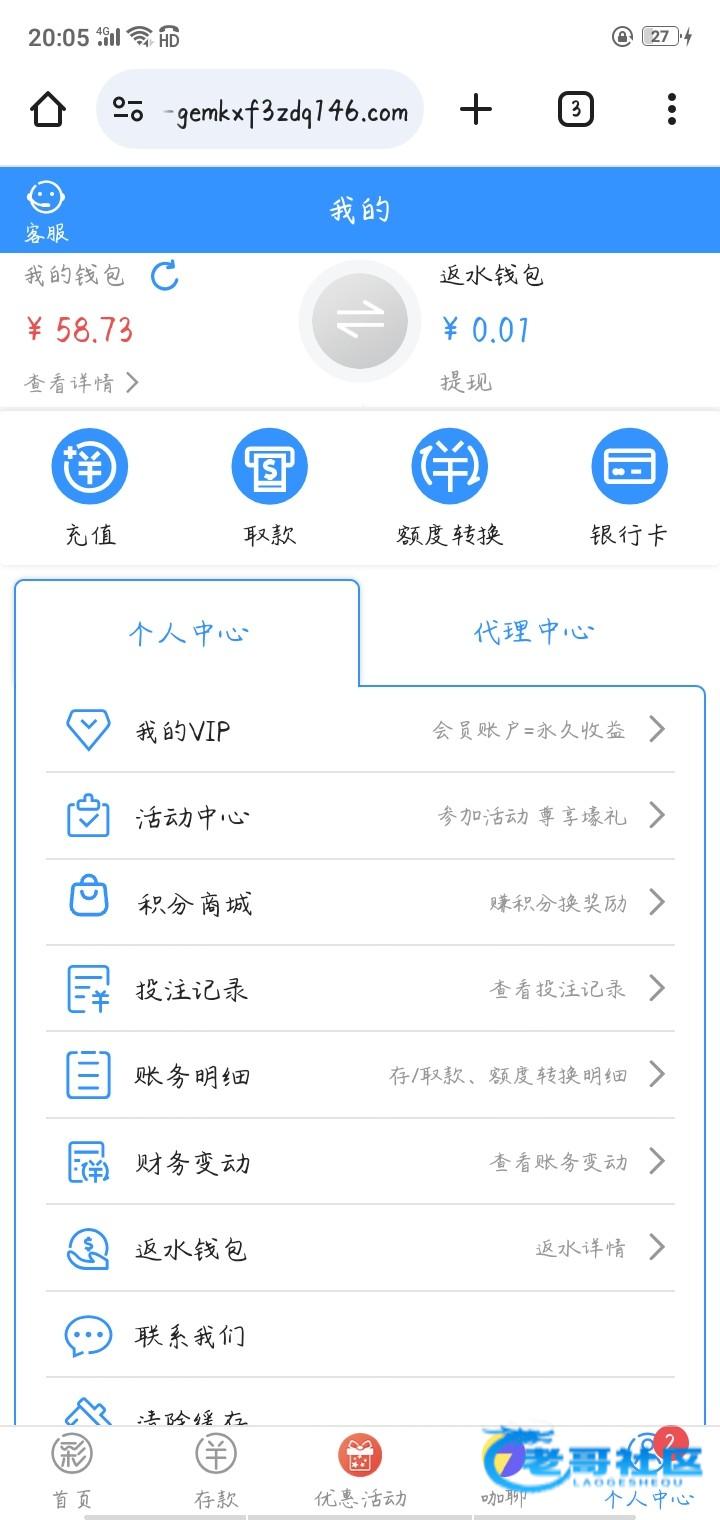Open 联系我们

(360, 1335)
